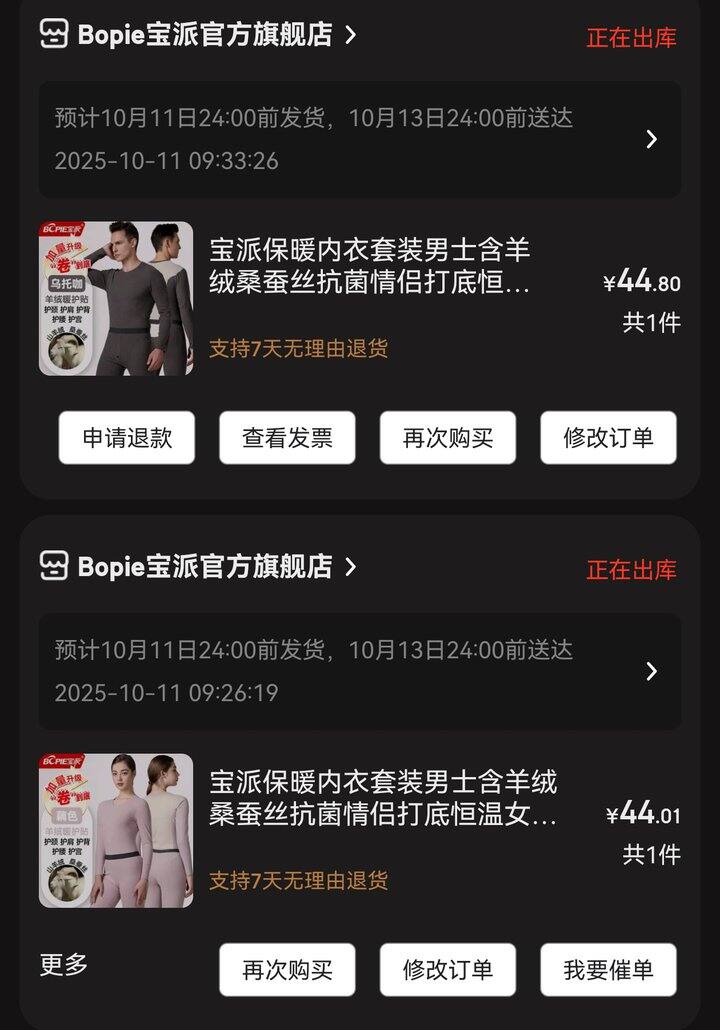Open 更多 options for the ¥44.01 order

tap(64, 965)
